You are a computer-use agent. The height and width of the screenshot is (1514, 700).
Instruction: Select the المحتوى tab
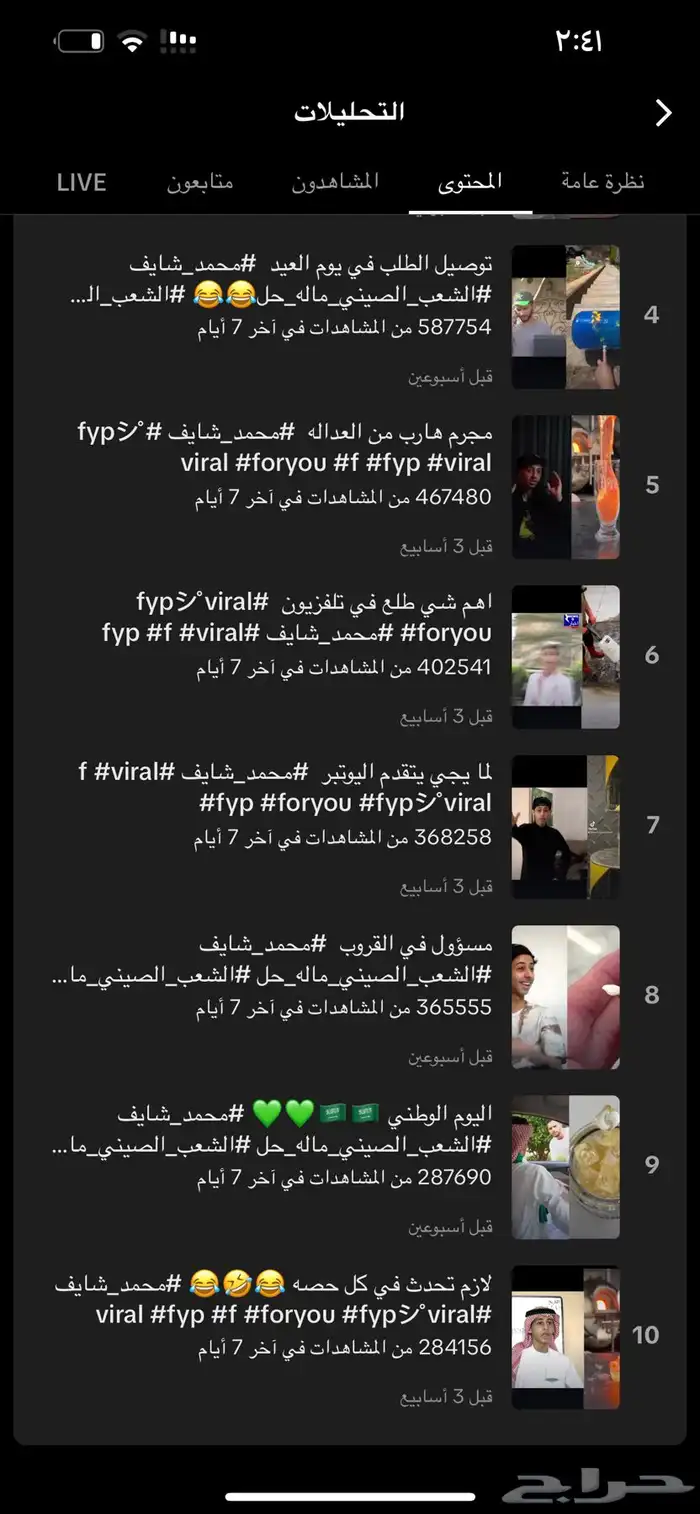470,182
